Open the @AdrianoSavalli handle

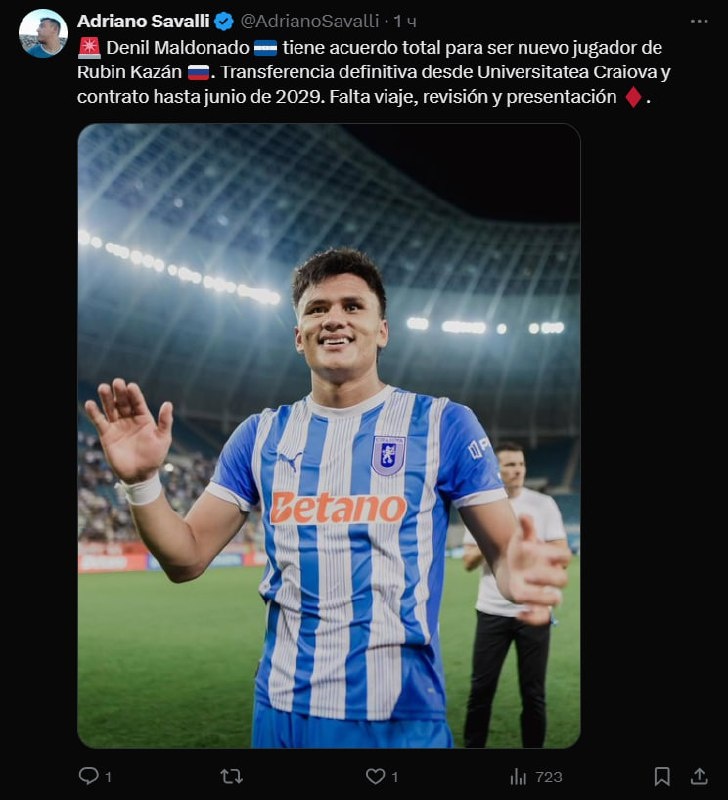pyautogui.click(x=311, y=20)
